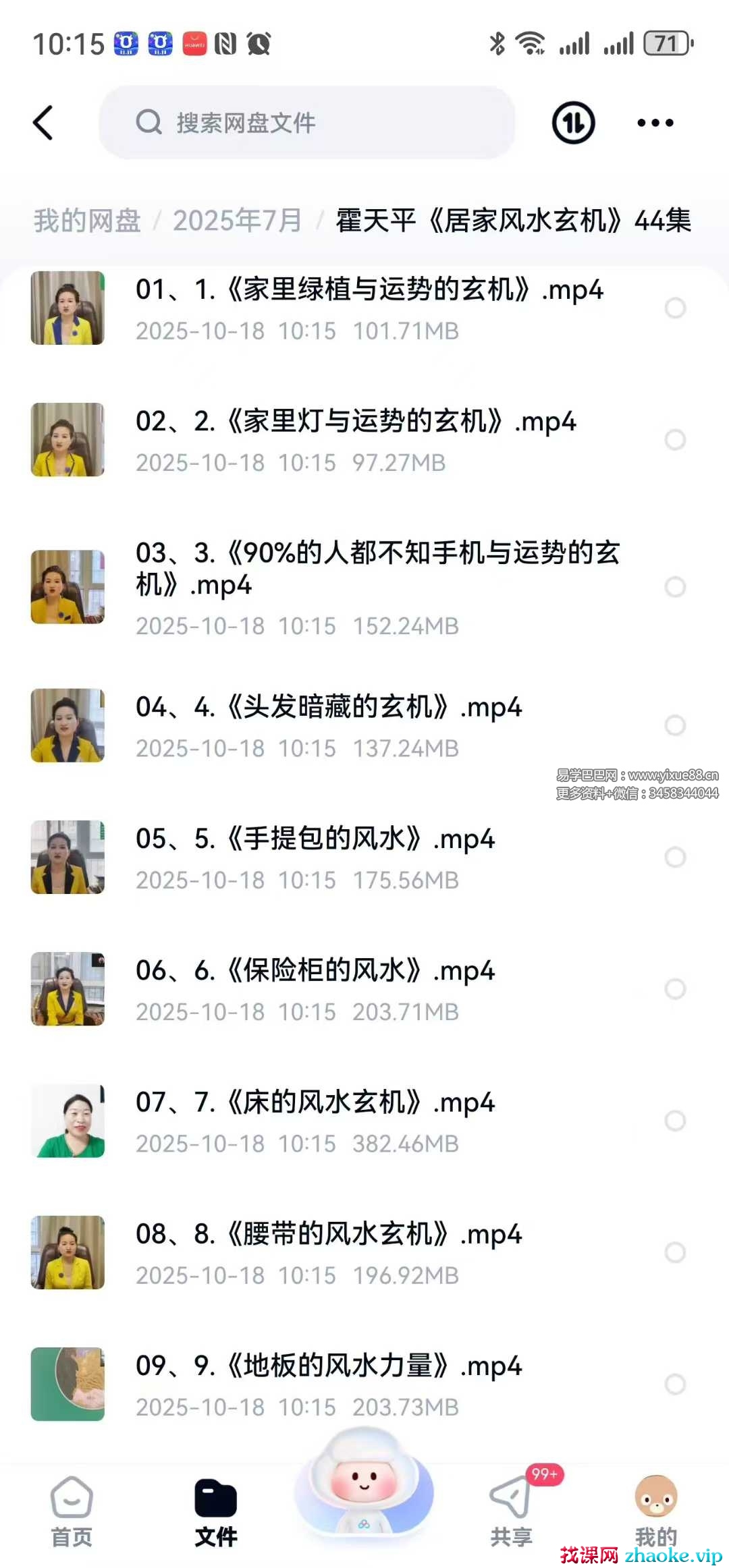This screenshot has width=729, height=1568.
Task: Switch to the 共享 tab
Action: click(511, 1511)
